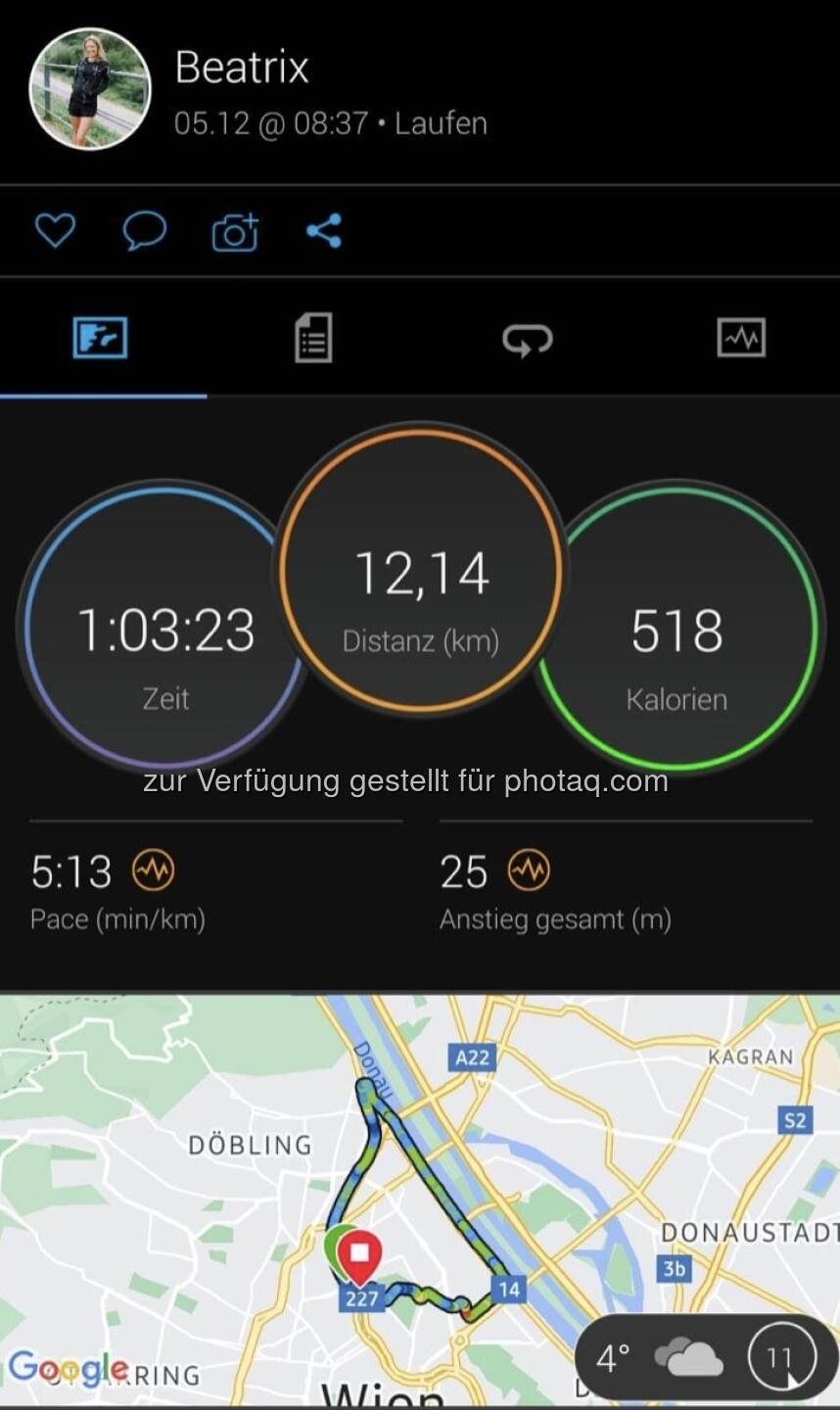Open comments on this activity
This screenshot has width=840, height=1410.
click(144, 231)
